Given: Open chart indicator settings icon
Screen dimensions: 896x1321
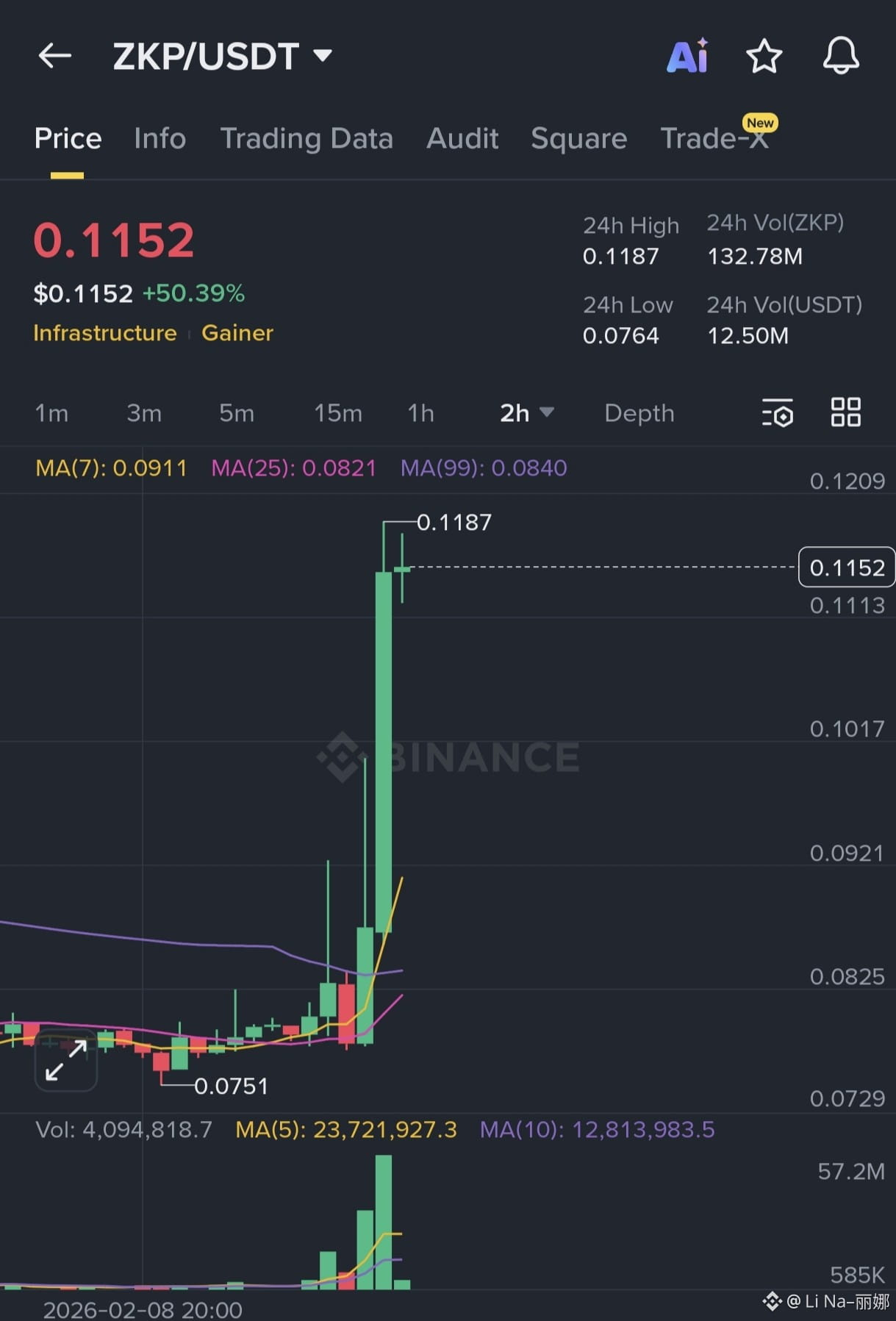Looking at the screenshot, I should [x=777, y=413].
